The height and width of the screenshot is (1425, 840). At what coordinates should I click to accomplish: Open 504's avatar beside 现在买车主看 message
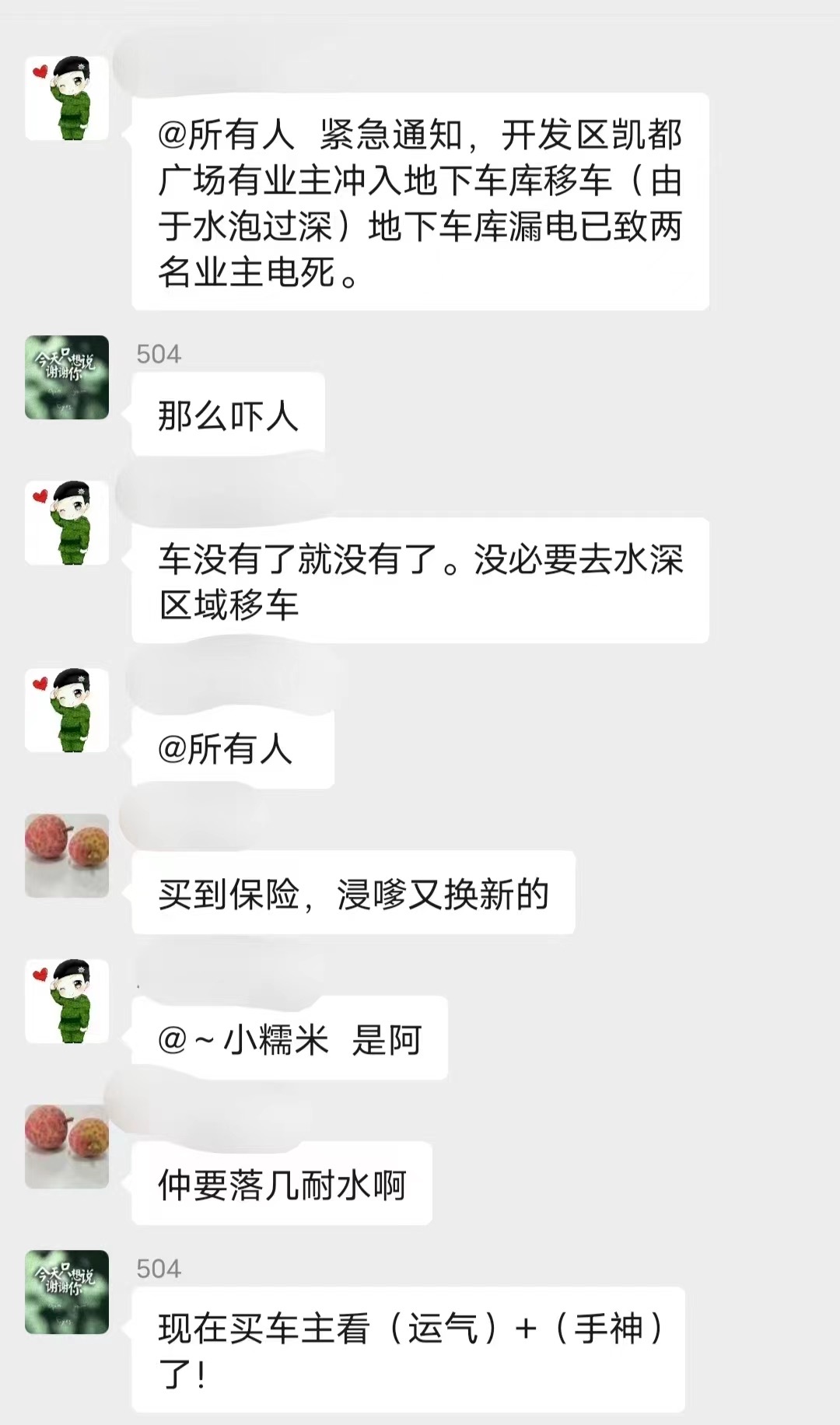[67, 1292]
